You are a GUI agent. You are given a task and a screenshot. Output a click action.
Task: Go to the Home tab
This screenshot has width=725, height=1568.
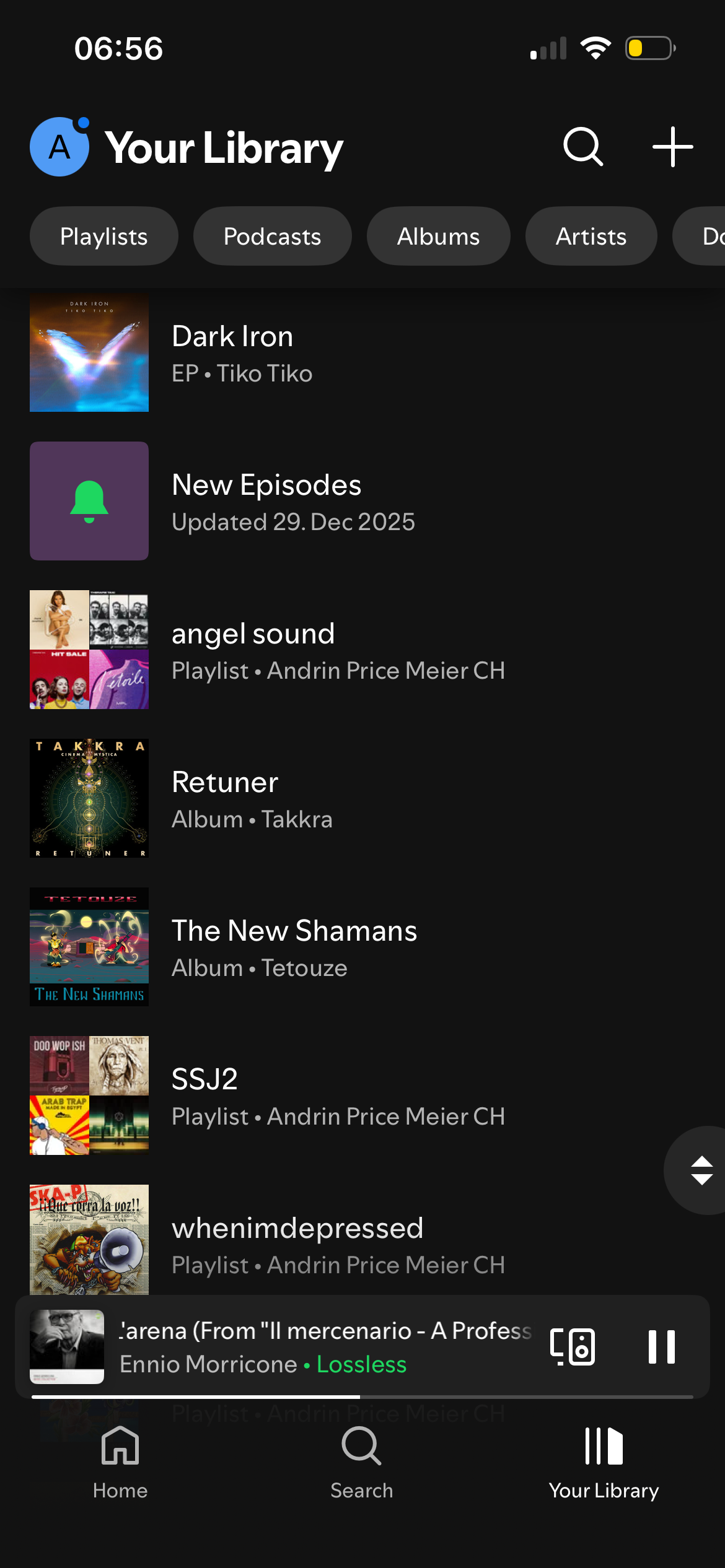tap(120, 1461)
